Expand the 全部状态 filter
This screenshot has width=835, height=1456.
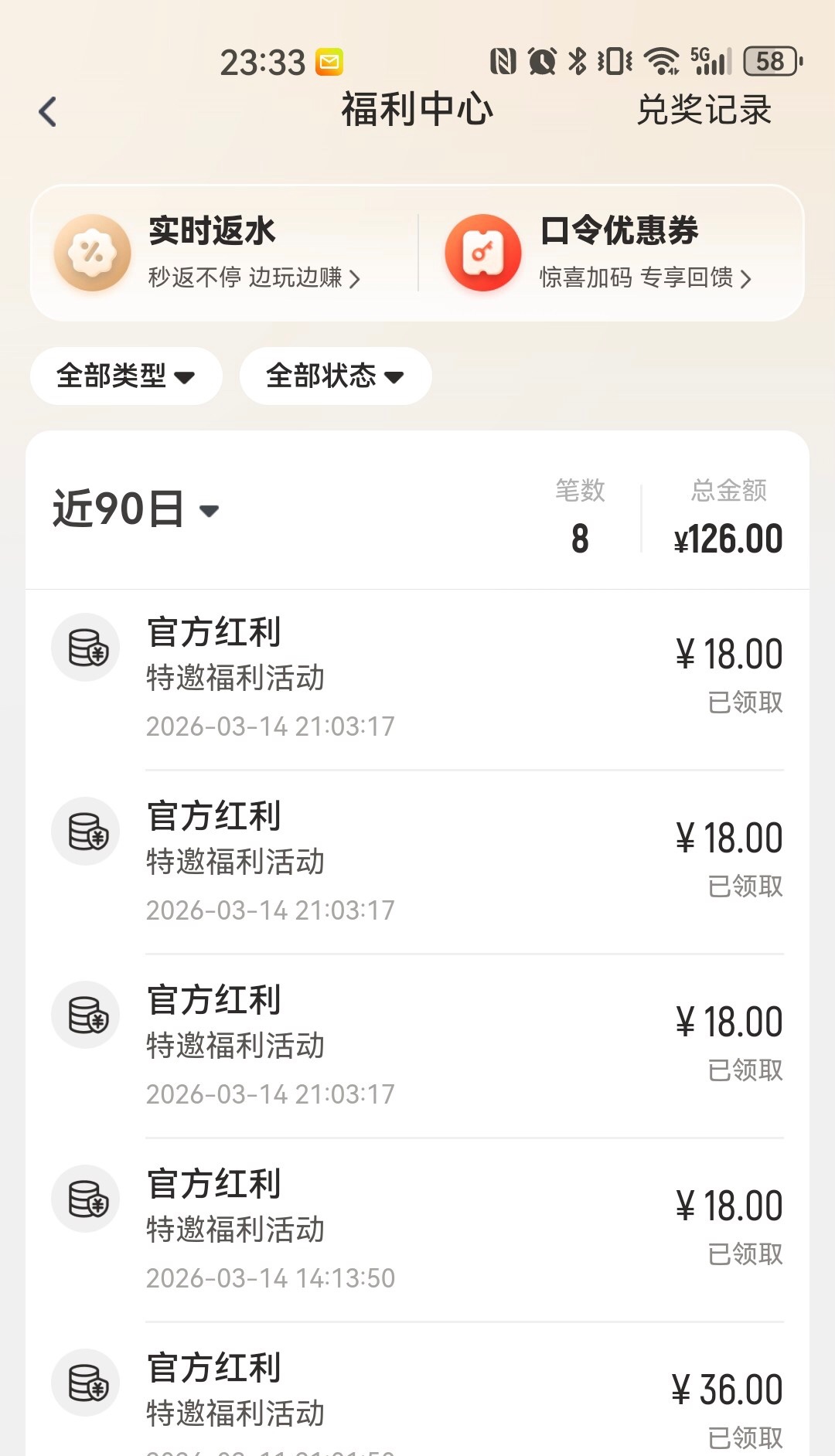335,376
